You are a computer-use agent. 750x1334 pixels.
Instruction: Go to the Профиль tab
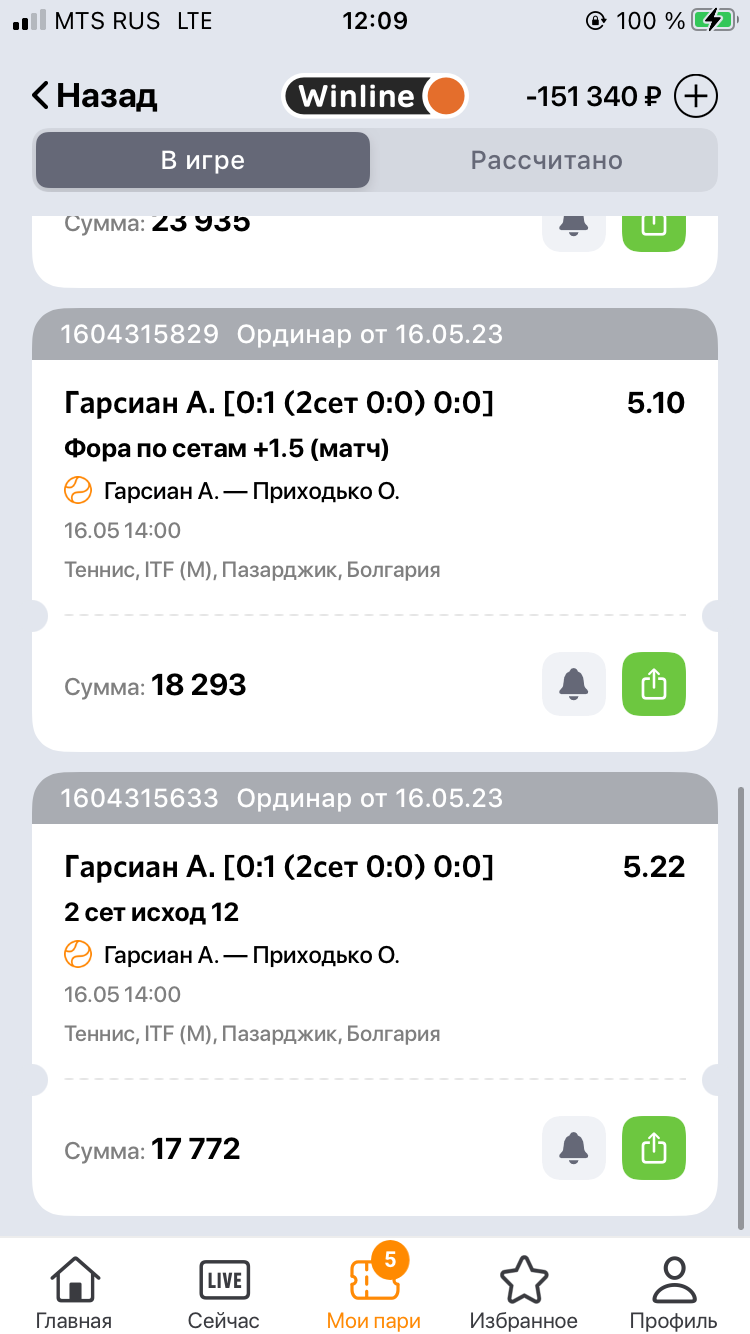tap(674, 1293)
